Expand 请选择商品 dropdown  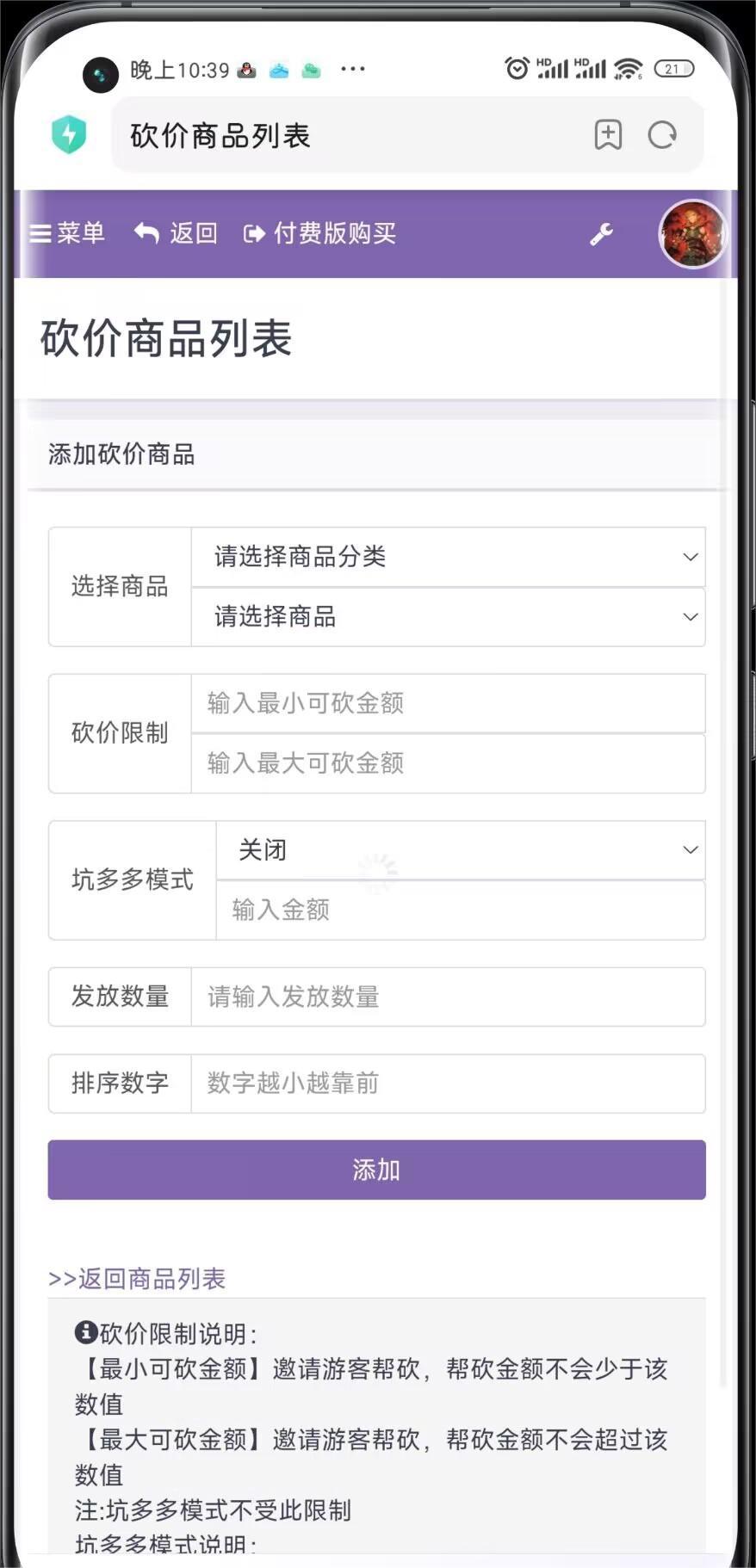tap(448, 617)
